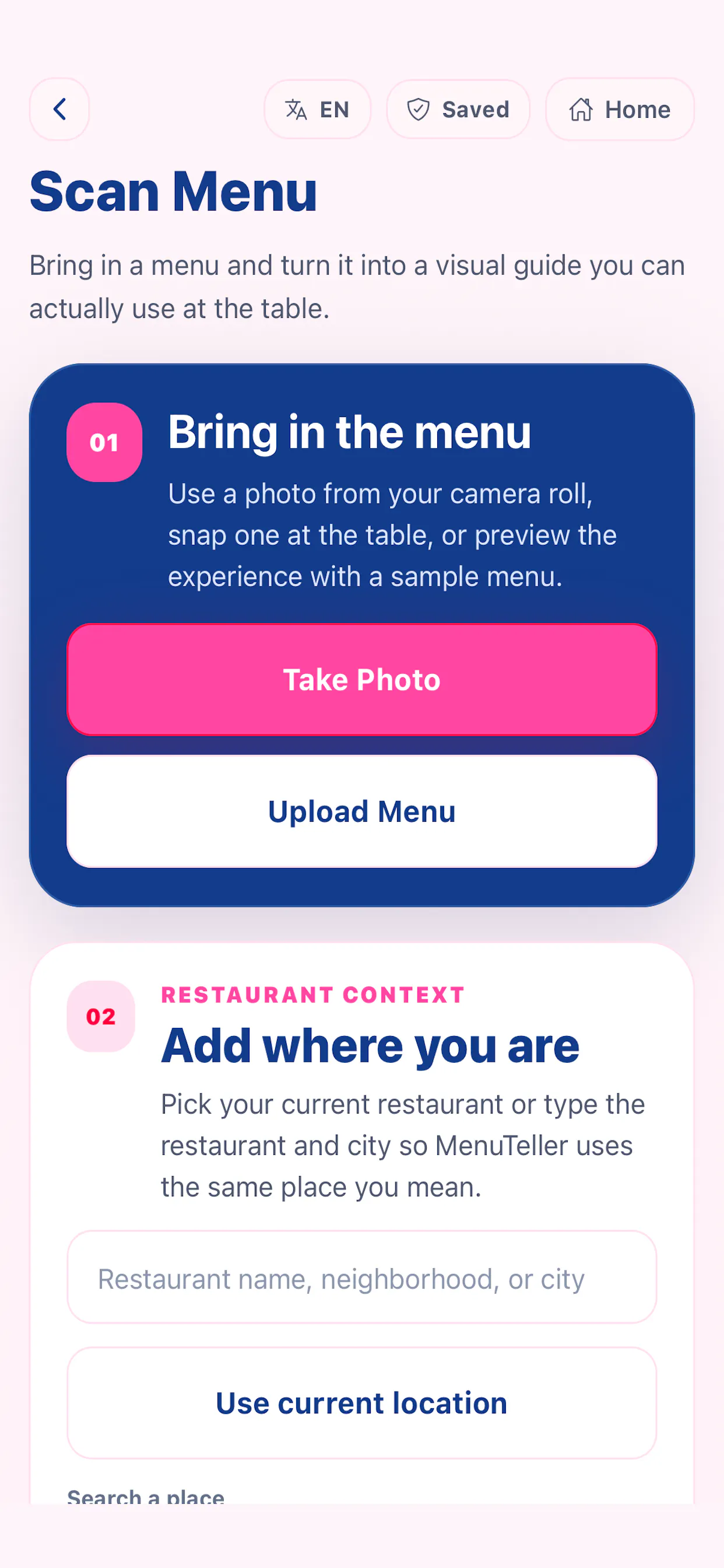Open the EN language selector
Image resolution: width=724 pixels, height=1568 pixels.
tap(317, 110)
